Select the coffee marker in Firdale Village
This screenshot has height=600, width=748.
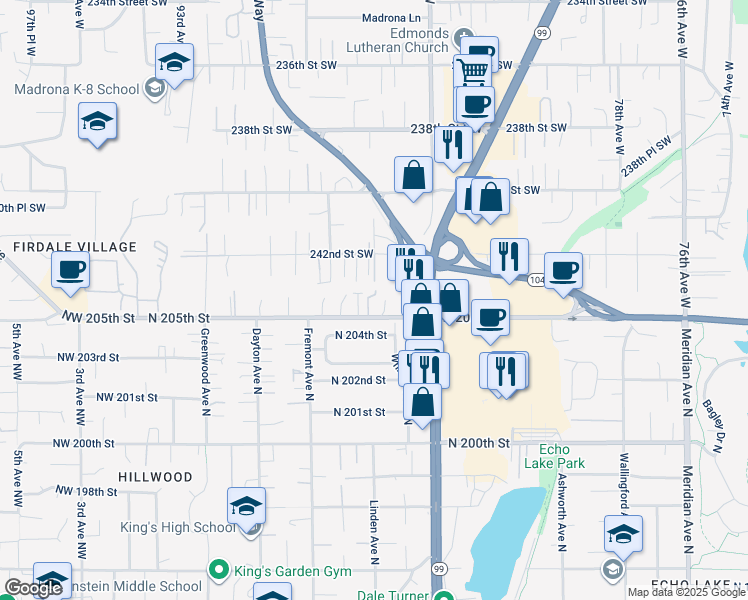[x=71, y=270]
